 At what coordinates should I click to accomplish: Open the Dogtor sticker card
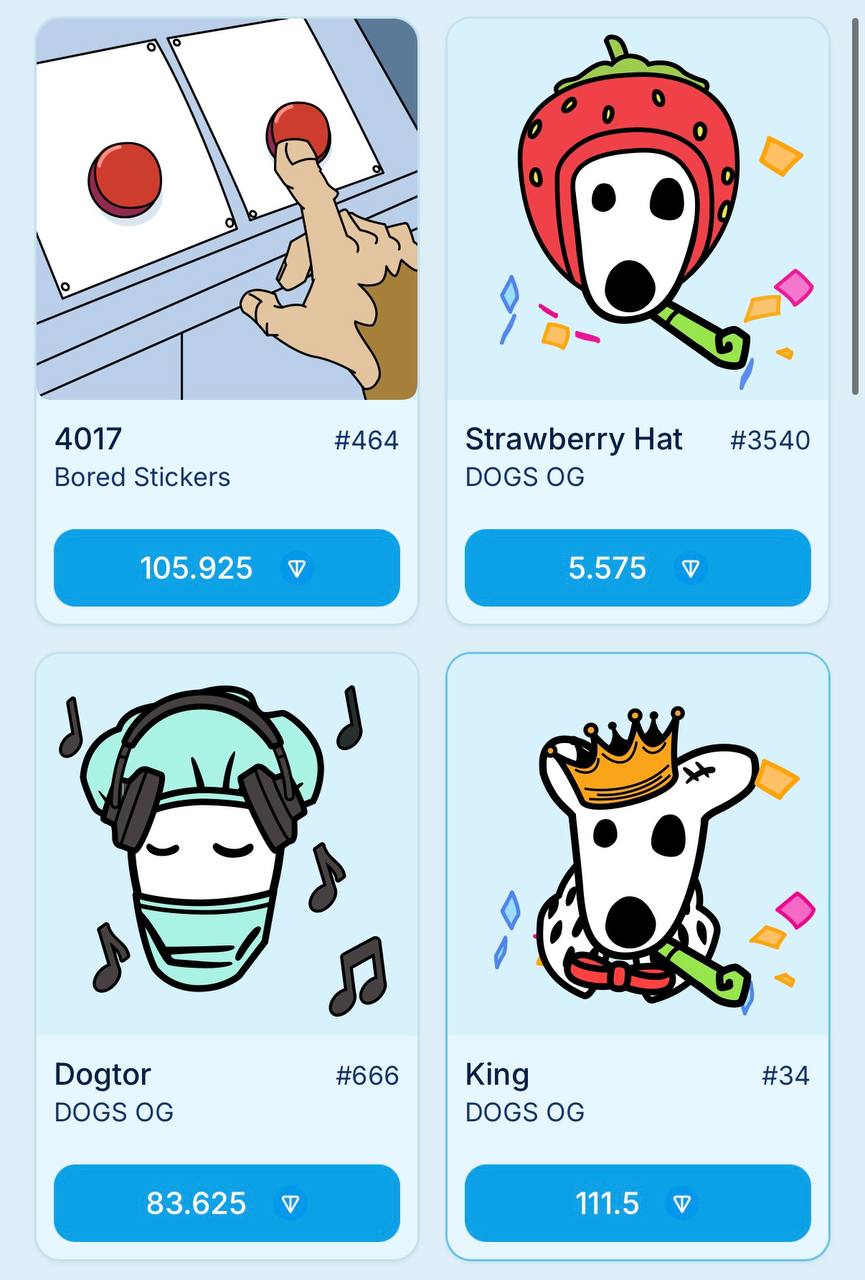pos(227,845)
